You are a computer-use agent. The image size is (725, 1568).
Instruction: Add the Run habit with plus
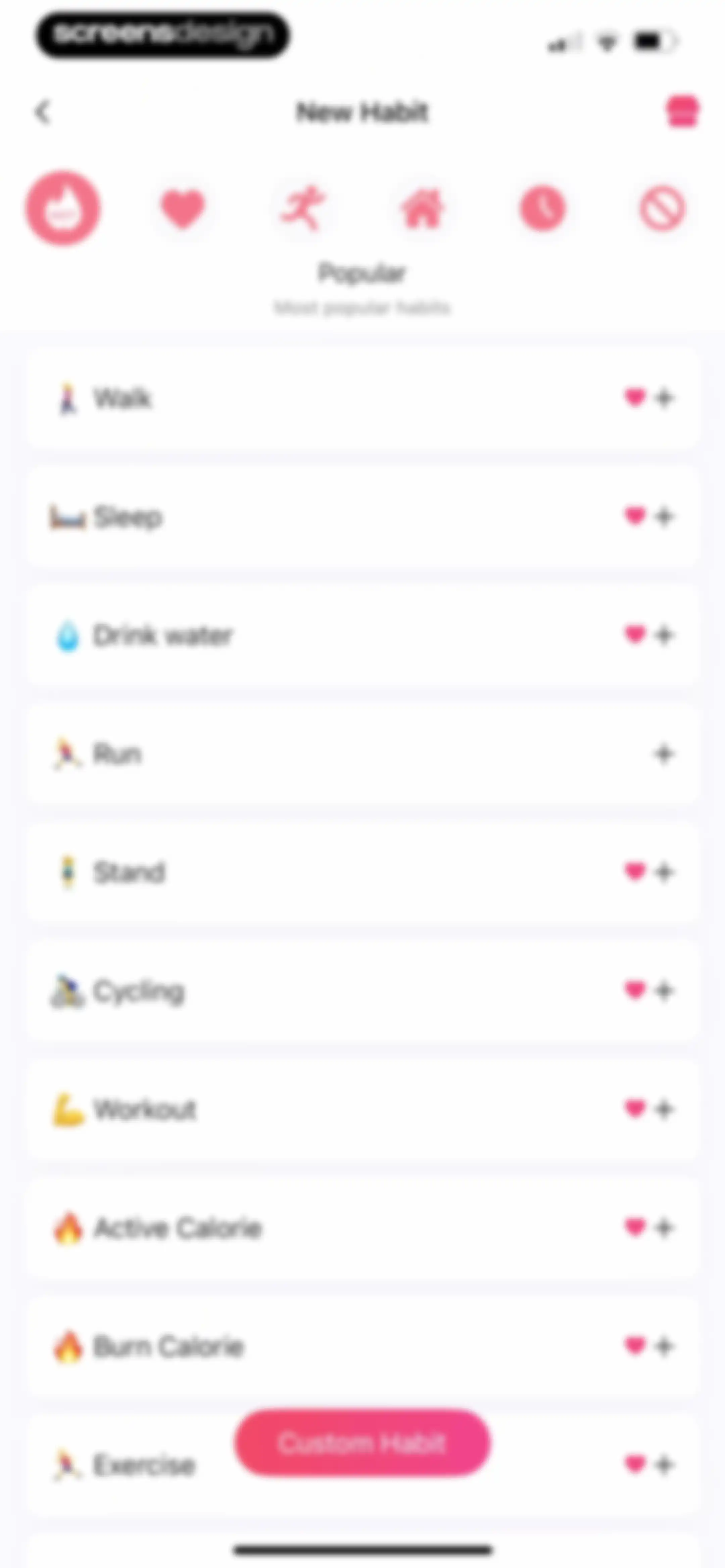[664, 754]
